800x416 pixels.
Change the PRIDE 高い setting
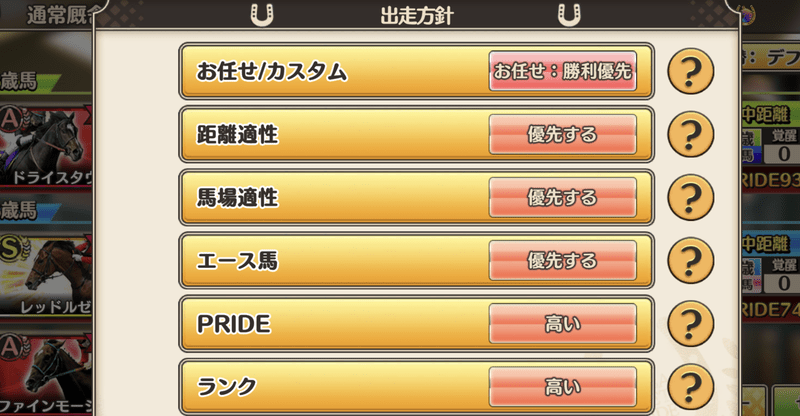(562, 324)
